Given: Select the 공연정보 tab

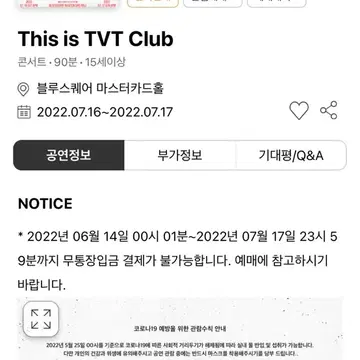Looking at the screenshot, I should coord(69,155).
